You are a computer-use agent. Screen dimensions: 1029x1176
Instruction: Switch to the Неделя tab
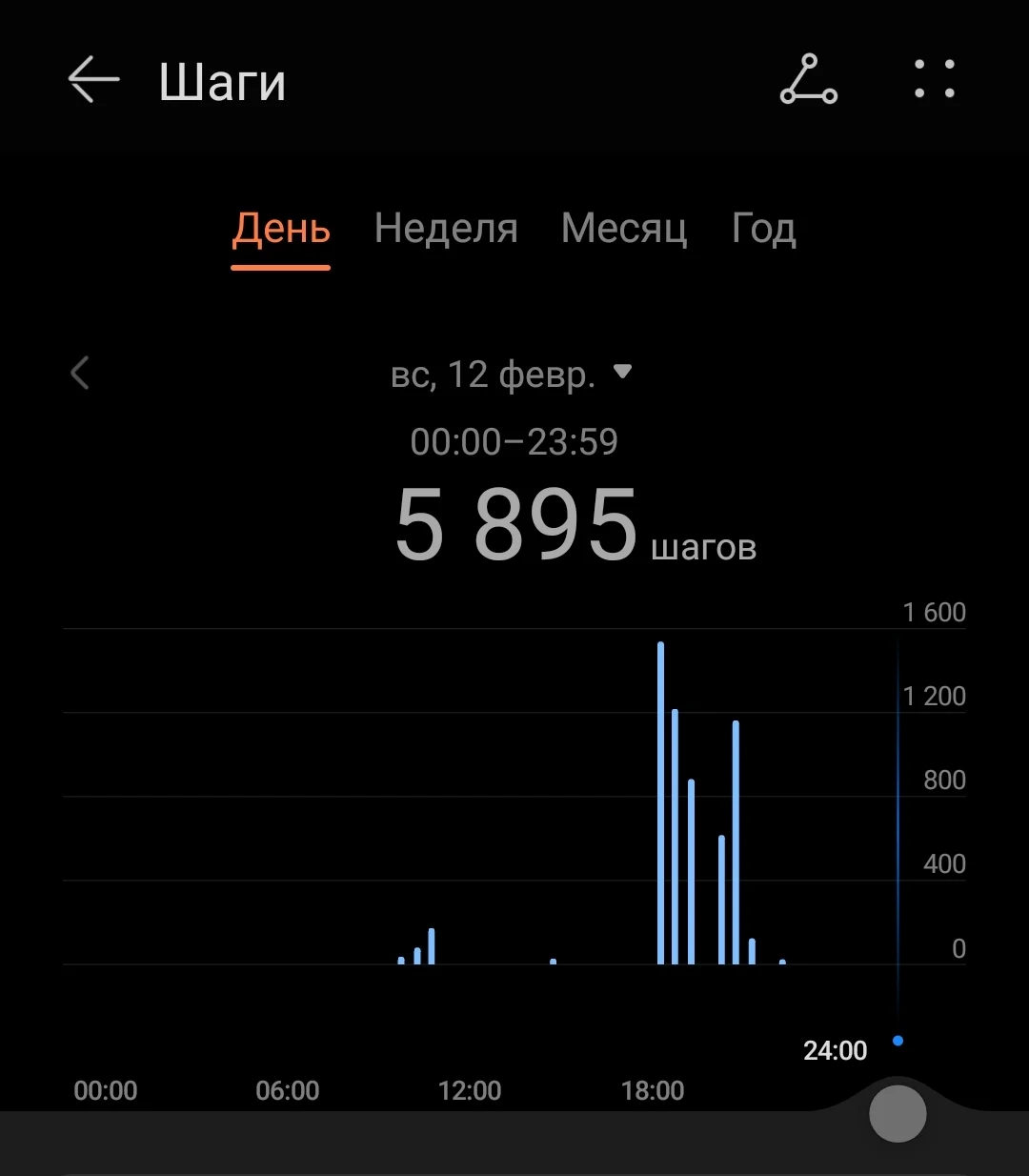[x=446, y=230]
